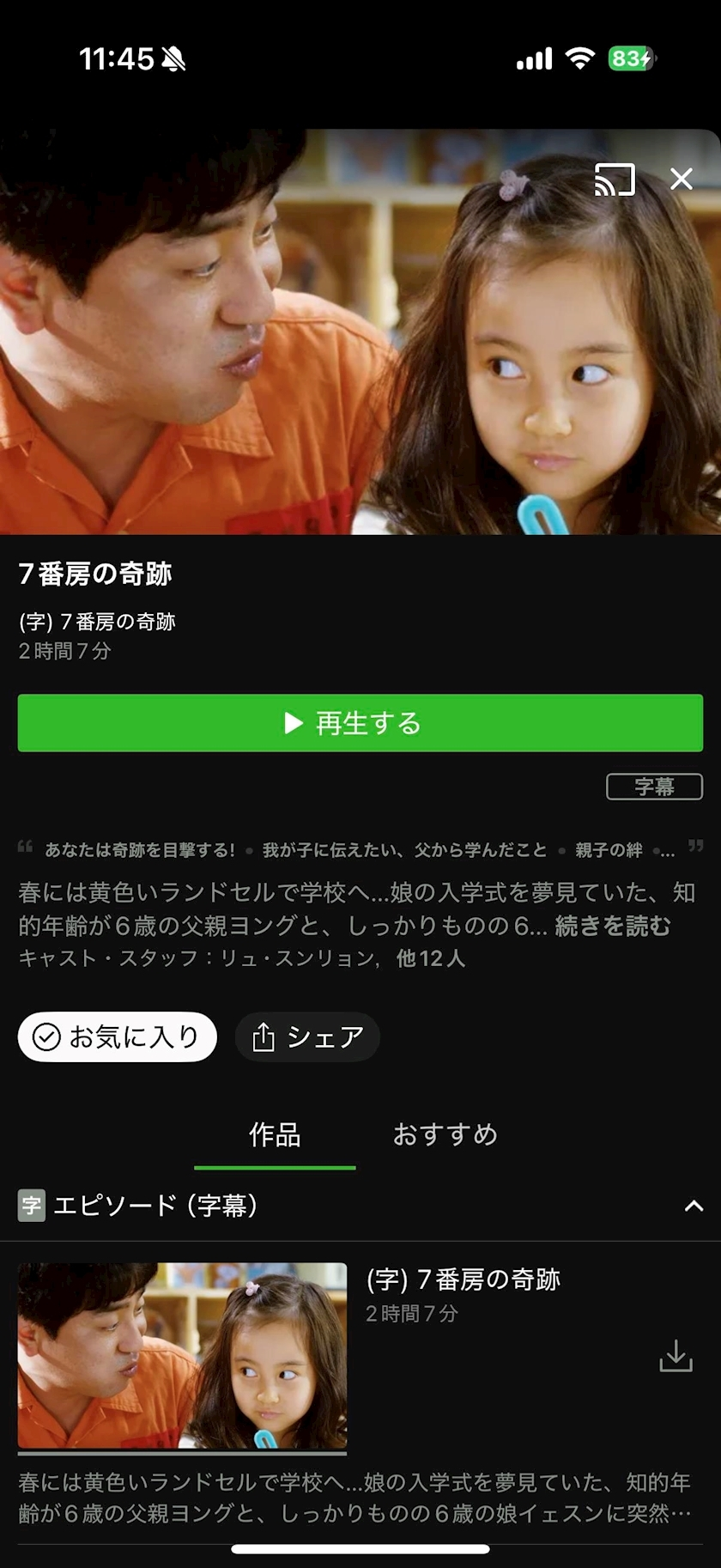Screen dimensions: 721x1568
Task: Open the cast list via 他12人
Action: [430, 958]
